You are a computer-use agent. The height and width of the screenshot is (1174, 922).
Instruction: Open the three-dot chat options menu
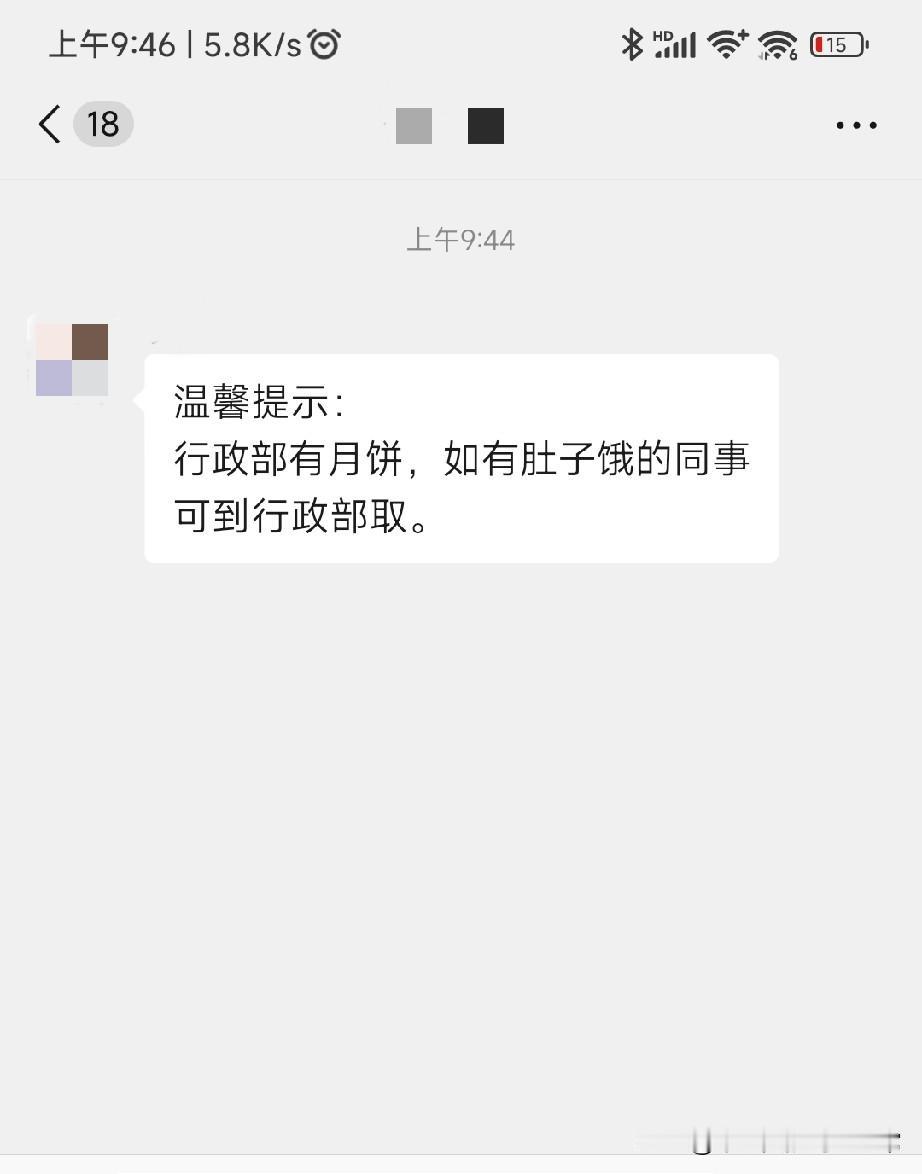click(856, 126)
